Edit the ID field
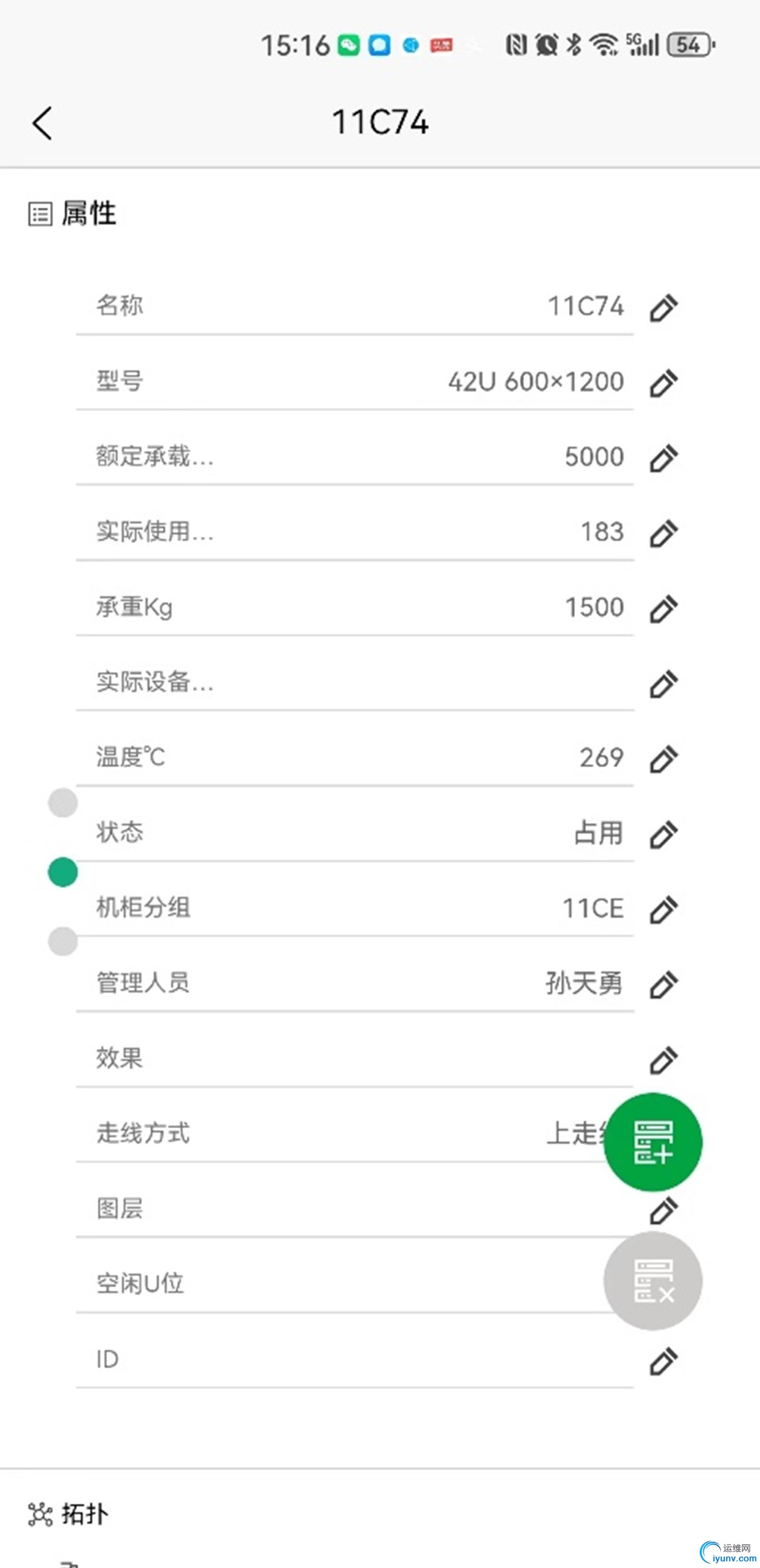The width and height of the screenshot is (760, 1568). click(663, 1360)
